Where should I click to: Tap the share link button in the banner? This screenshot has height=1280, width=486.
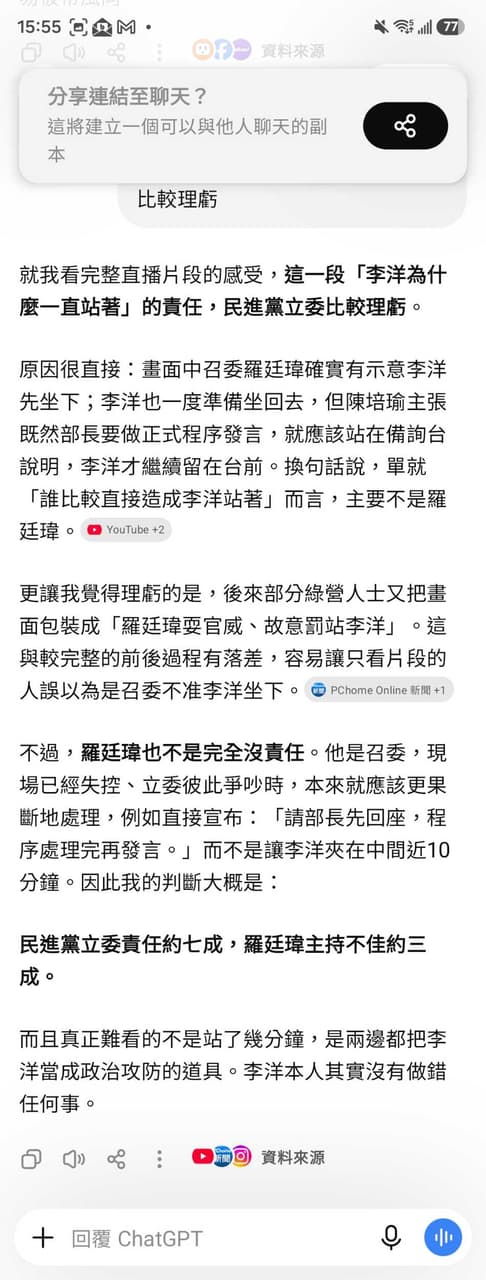tap(405, 126)
